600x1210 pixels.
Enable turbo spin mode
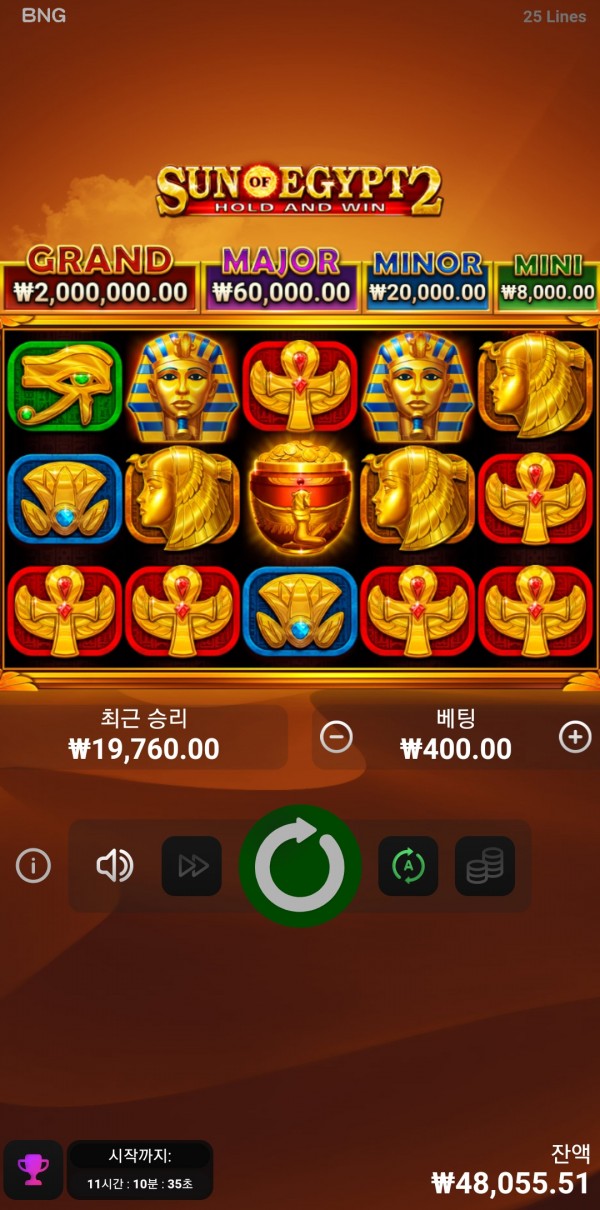pyautogui.click(x=192, y=865)
